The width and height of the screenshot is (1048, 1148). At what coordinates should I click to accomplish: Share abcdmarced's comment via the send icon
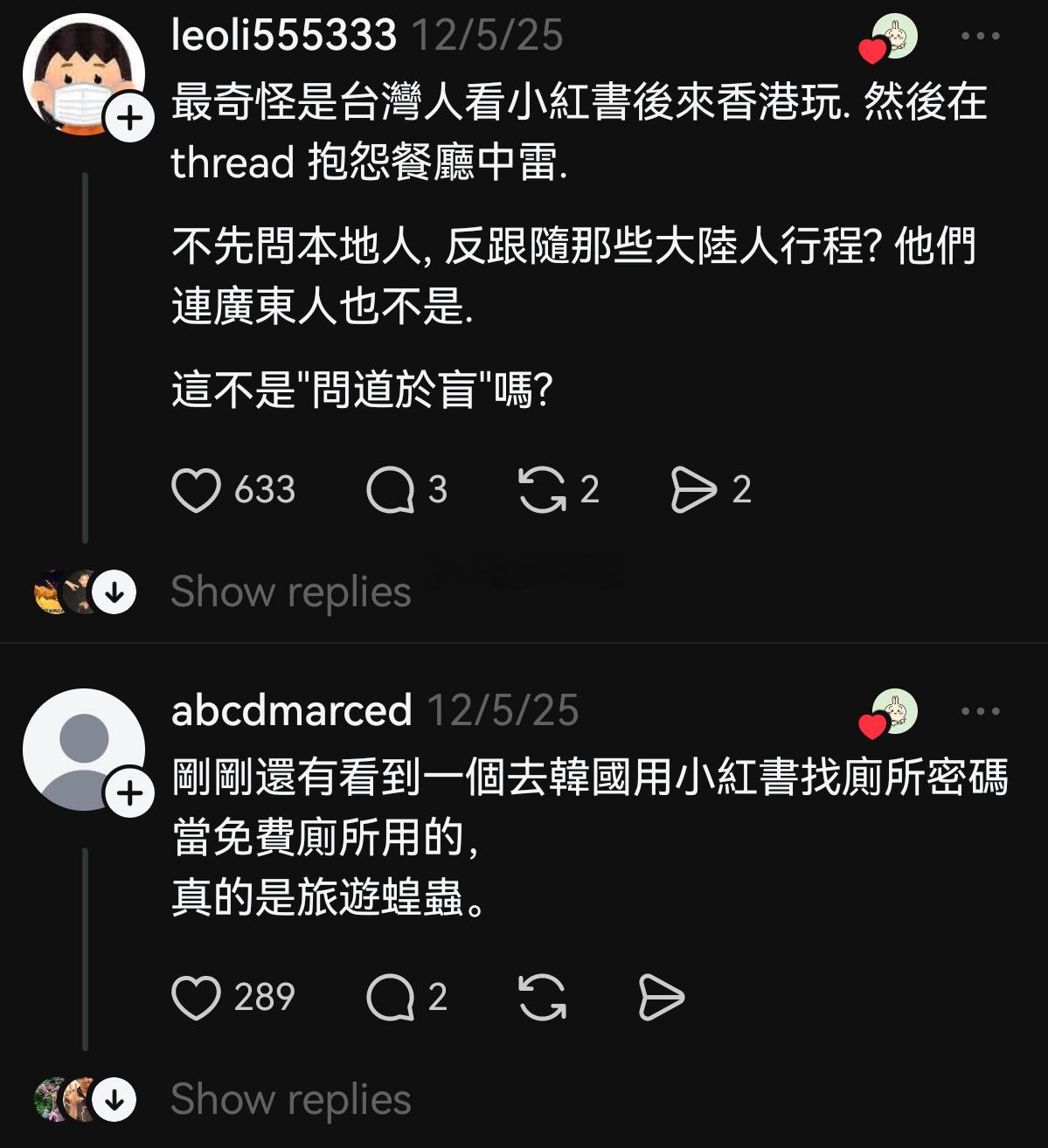point(663,995)
